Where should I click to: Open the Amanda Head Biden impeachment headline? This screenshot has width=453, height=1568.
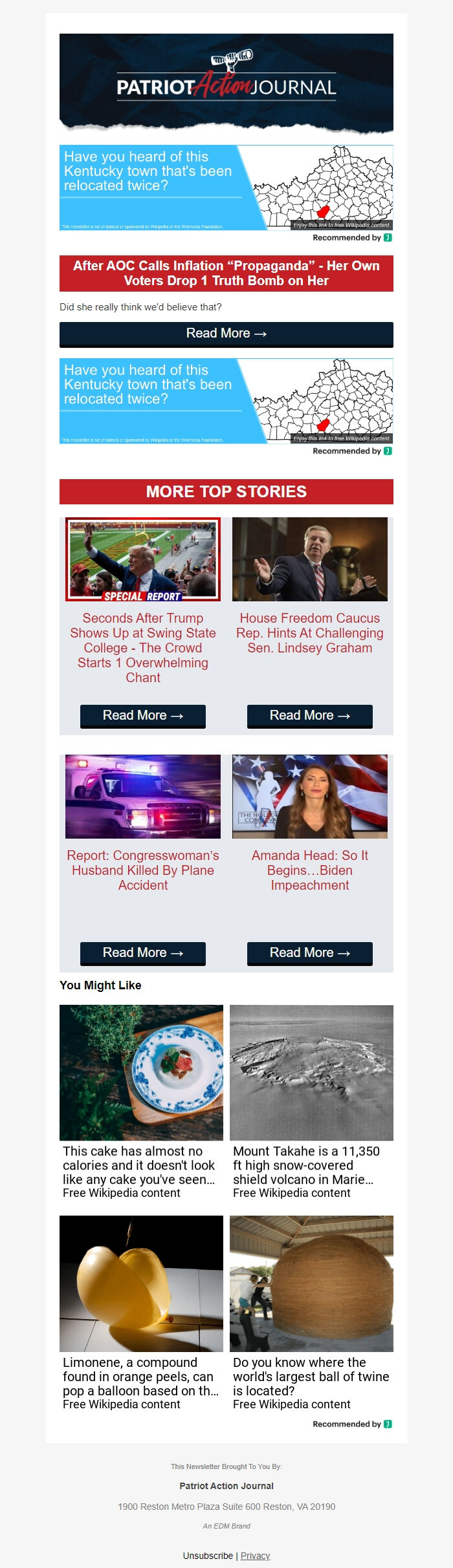[309, 870]
